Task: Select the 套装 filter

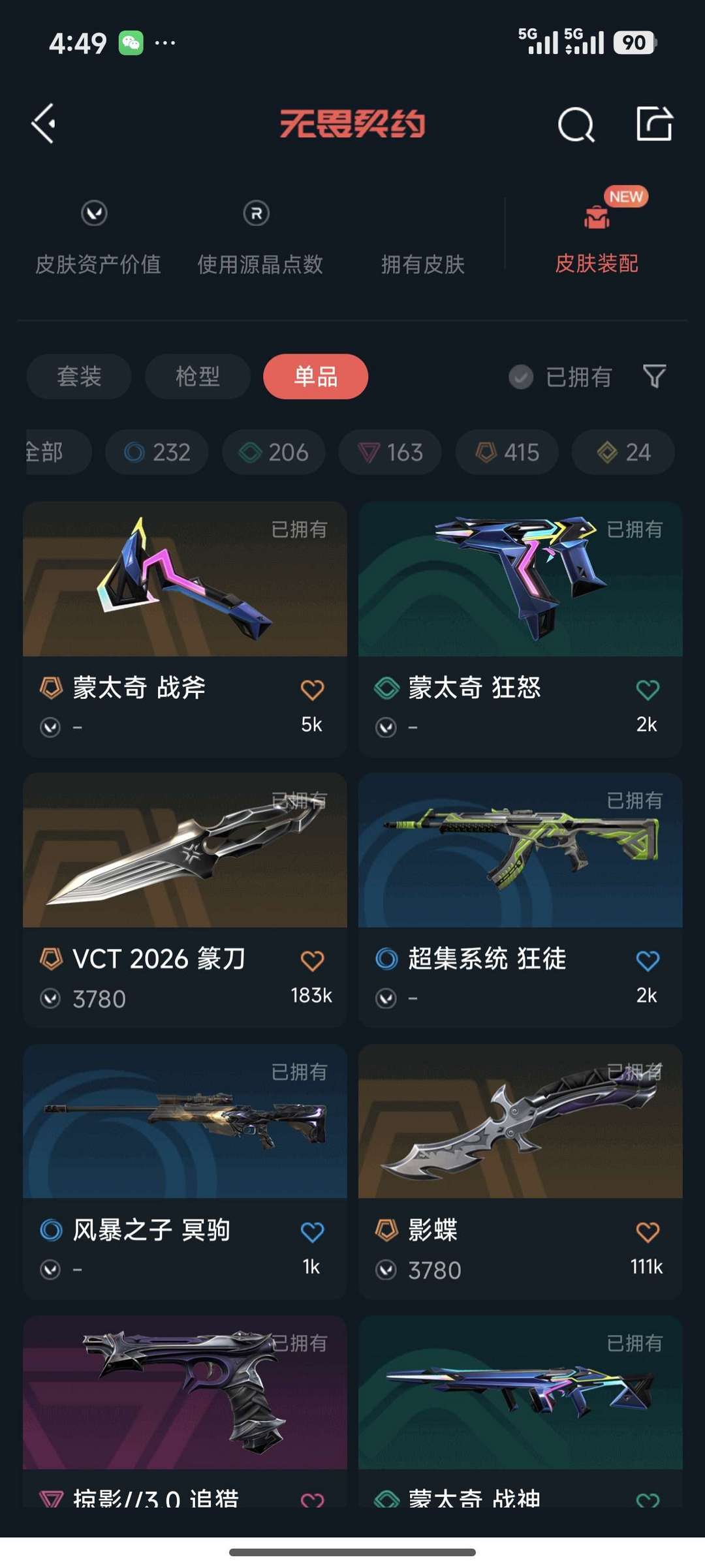Action: click(78, 377)
